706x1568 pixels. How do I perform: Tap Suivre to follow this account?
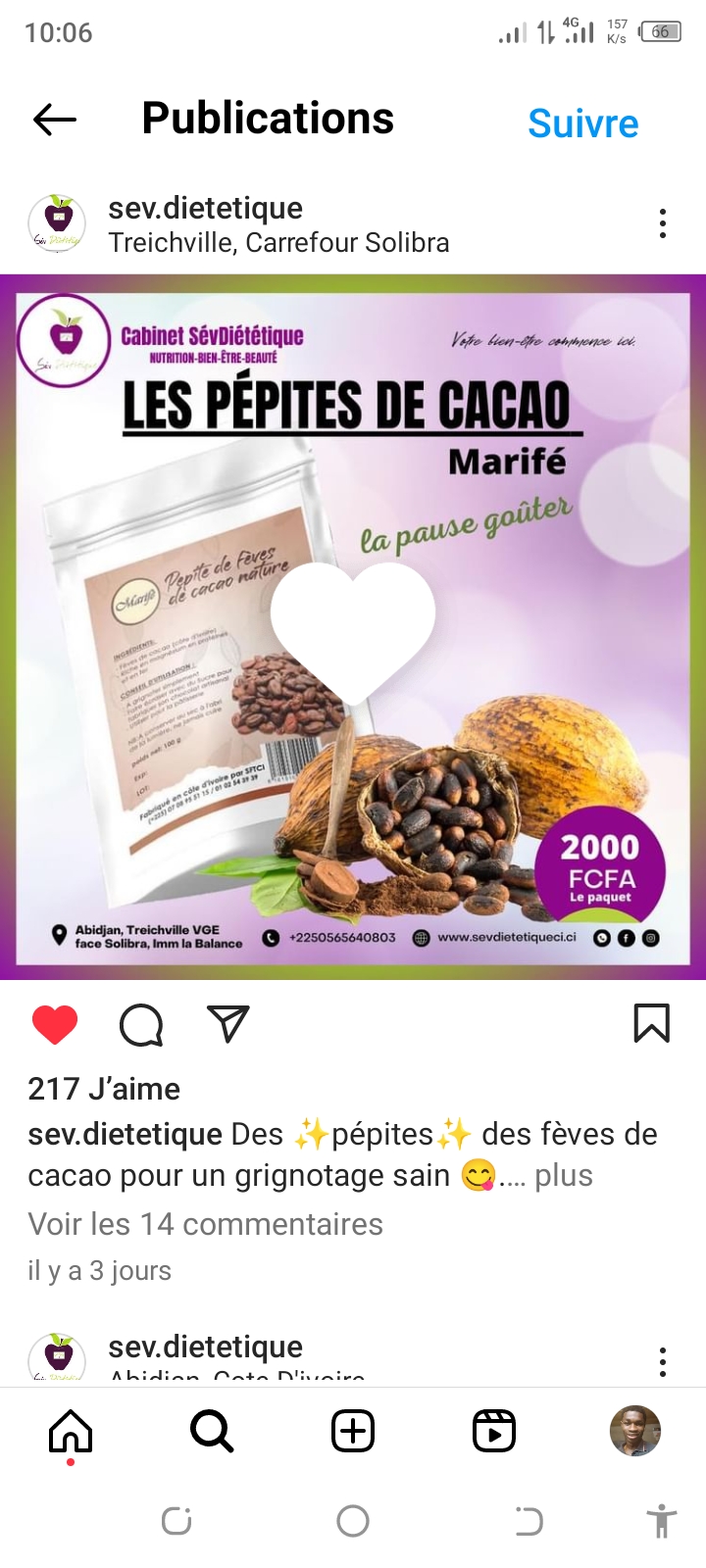click(x=582, y=123)
